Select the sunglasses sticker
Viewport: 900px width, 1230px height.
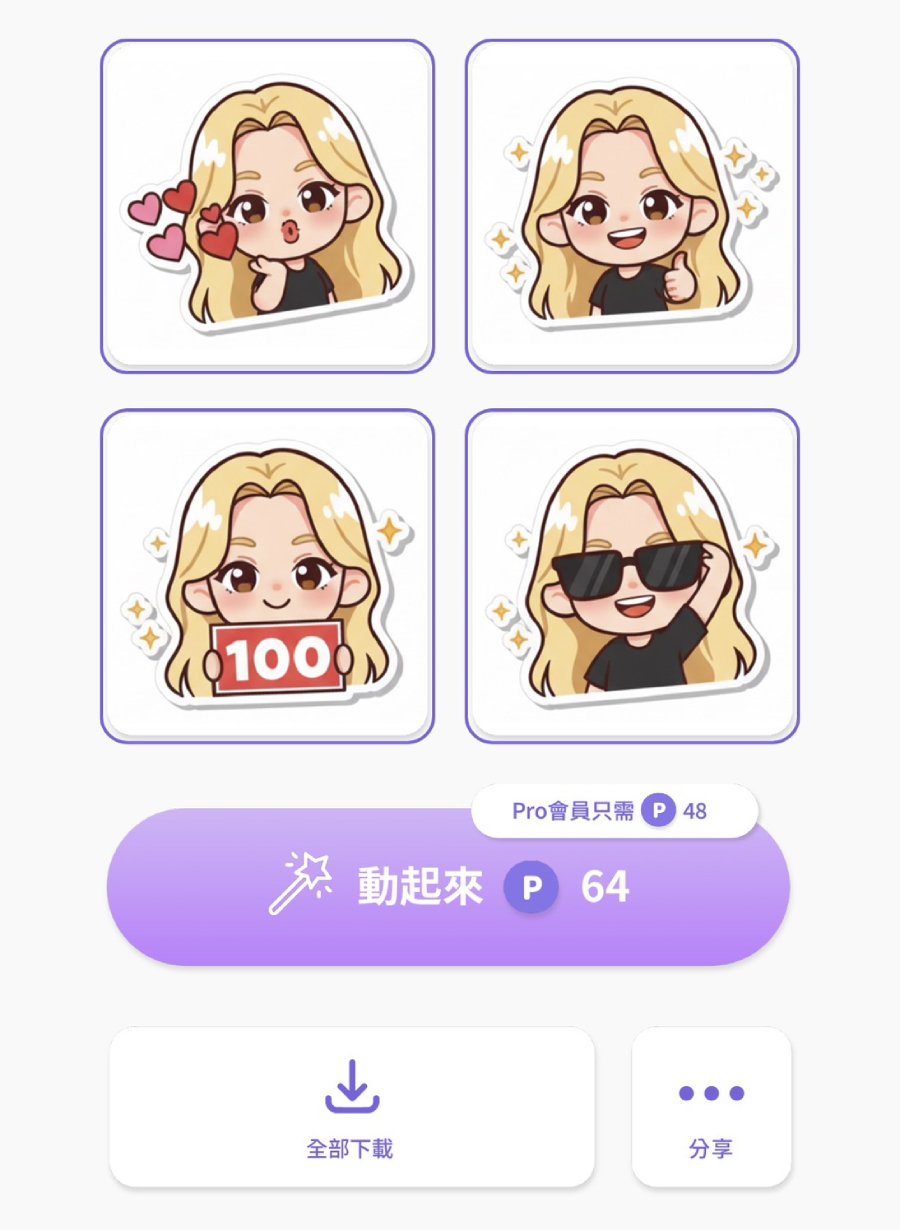(632, 576)
